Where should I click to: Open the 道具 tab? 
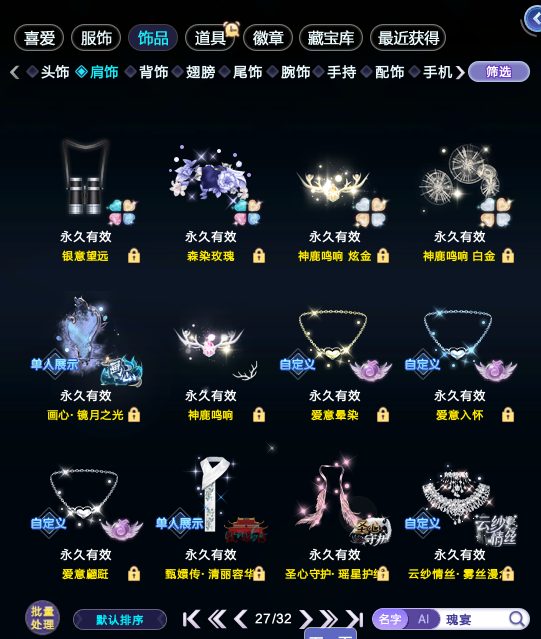pos(210,38)
